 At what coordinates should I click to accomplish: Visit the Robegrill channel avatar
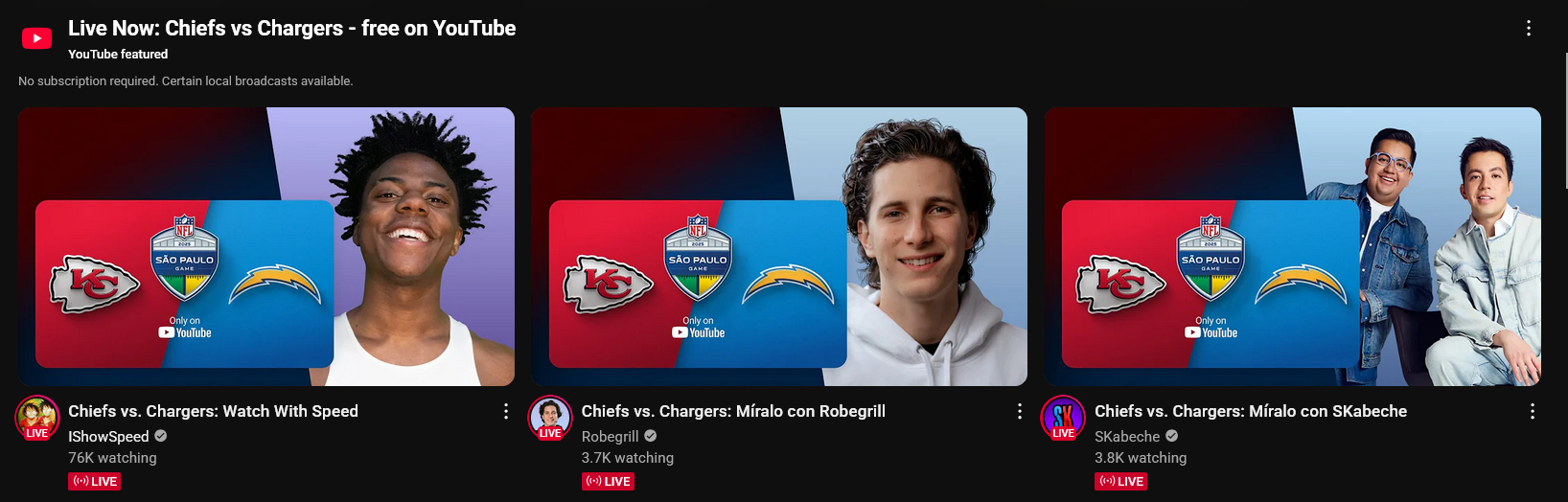(550, 417)
